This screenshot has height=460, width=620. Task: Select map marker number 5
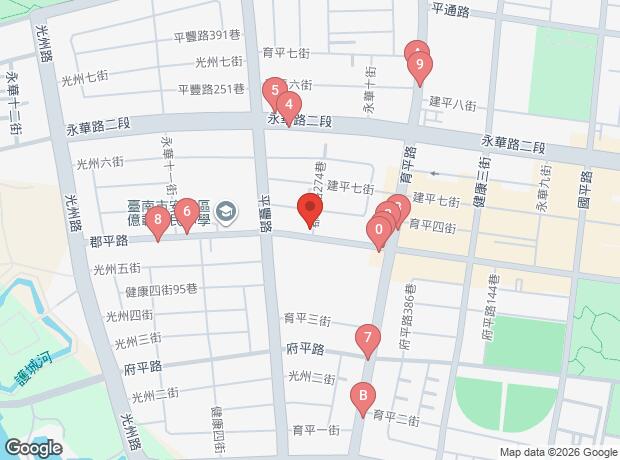(275, 90)
